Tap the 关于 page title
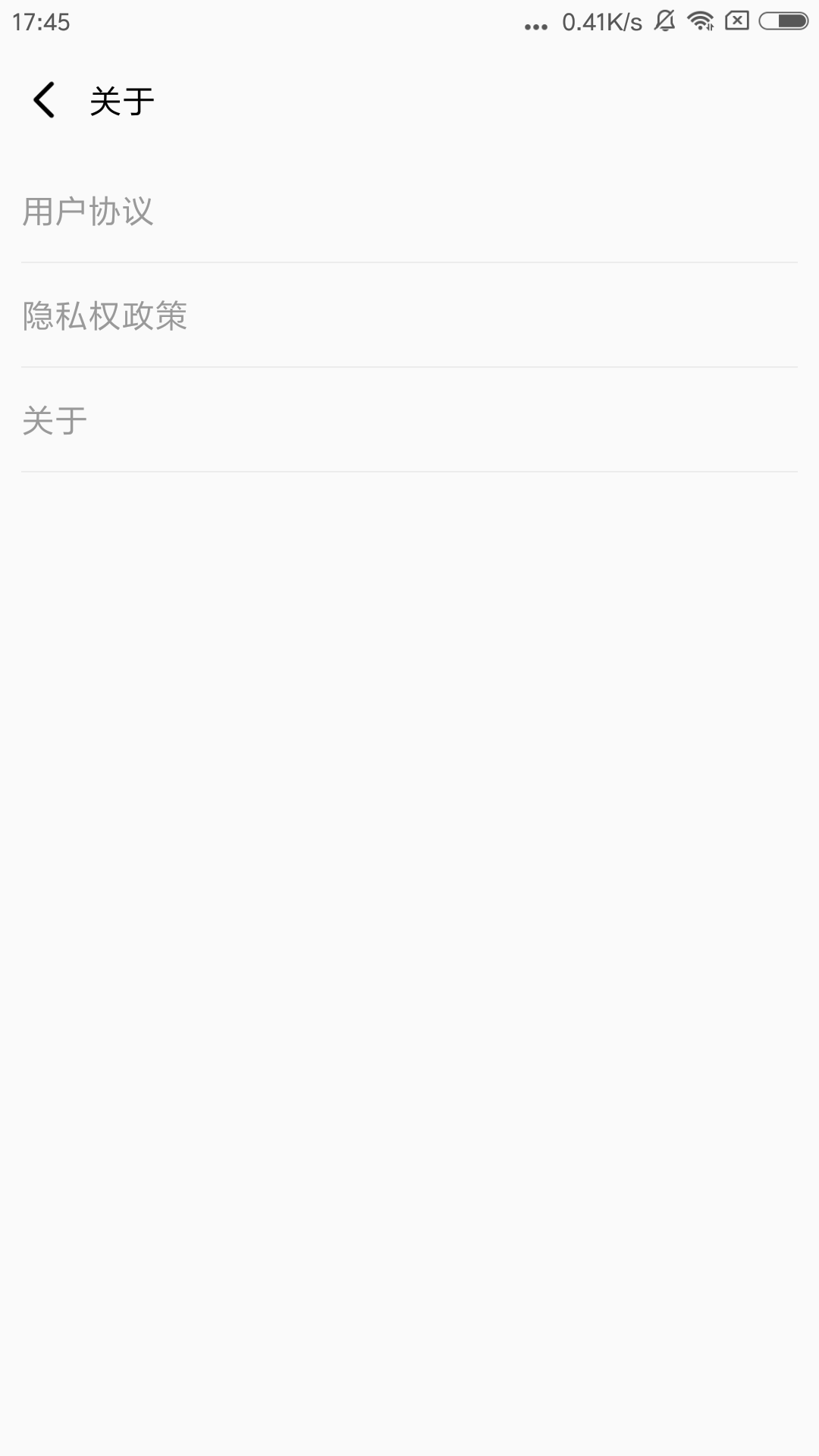Image resolution: width=819 pixels, height=1456 pixels. [x=121, y=101]
